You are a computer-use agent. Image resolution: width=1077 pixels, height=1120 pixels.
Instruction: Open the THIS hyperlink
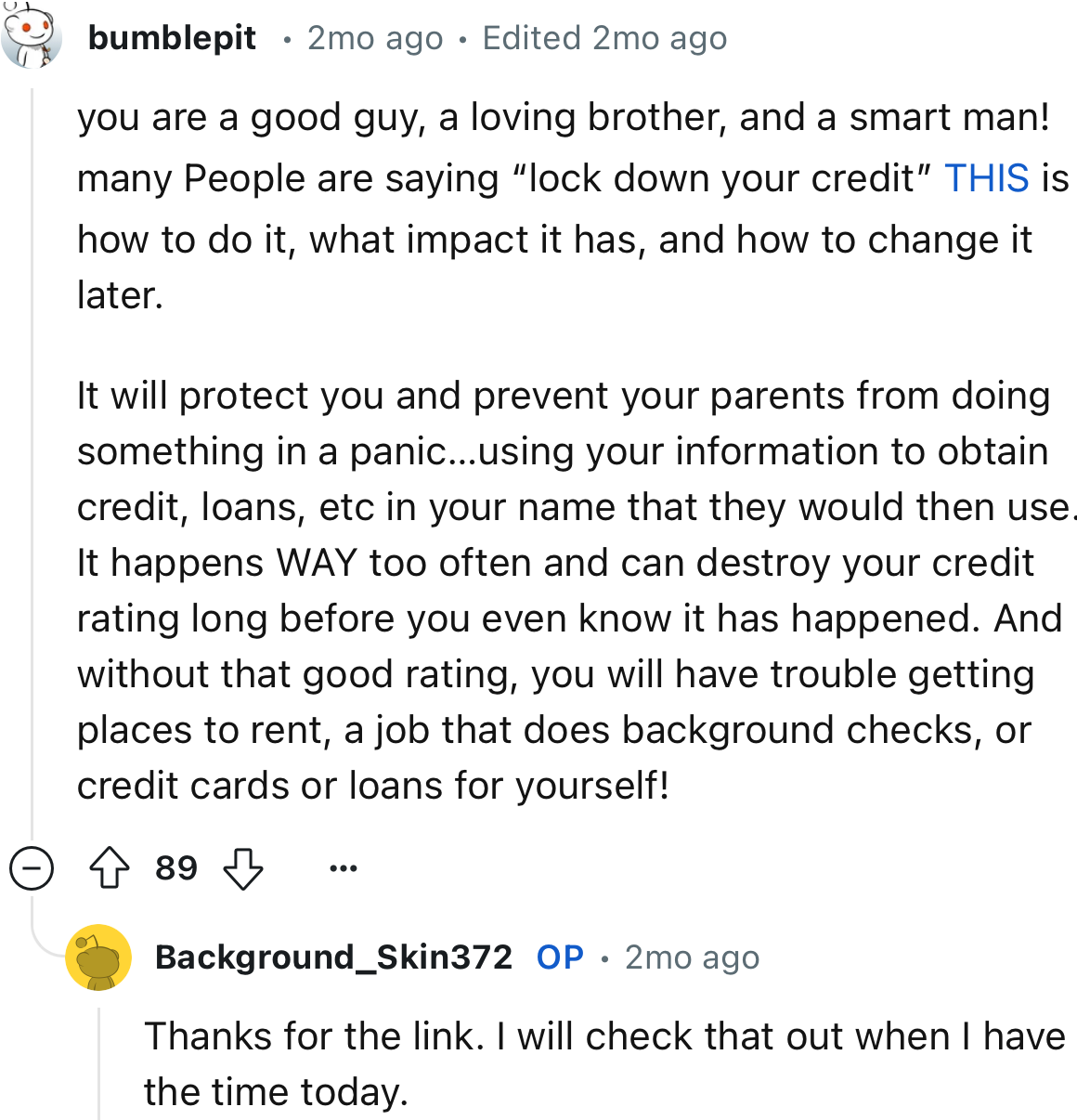(x=987, y=178)
